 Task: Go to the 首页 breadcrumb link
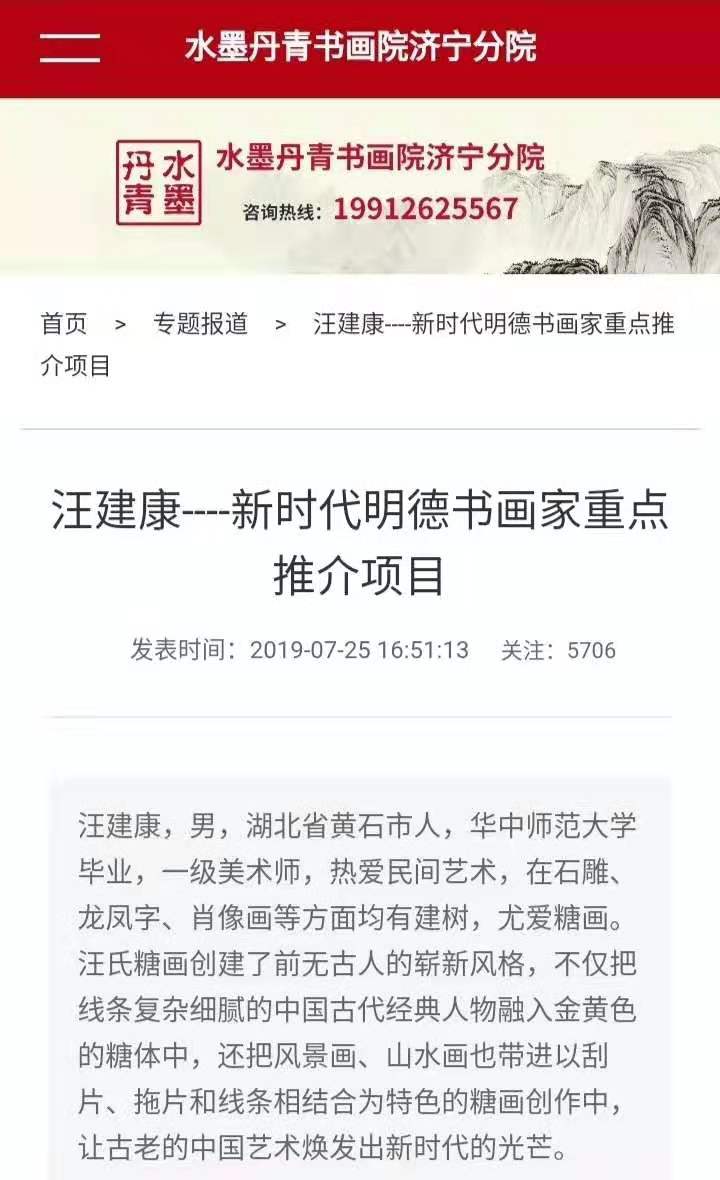[64, 324]
